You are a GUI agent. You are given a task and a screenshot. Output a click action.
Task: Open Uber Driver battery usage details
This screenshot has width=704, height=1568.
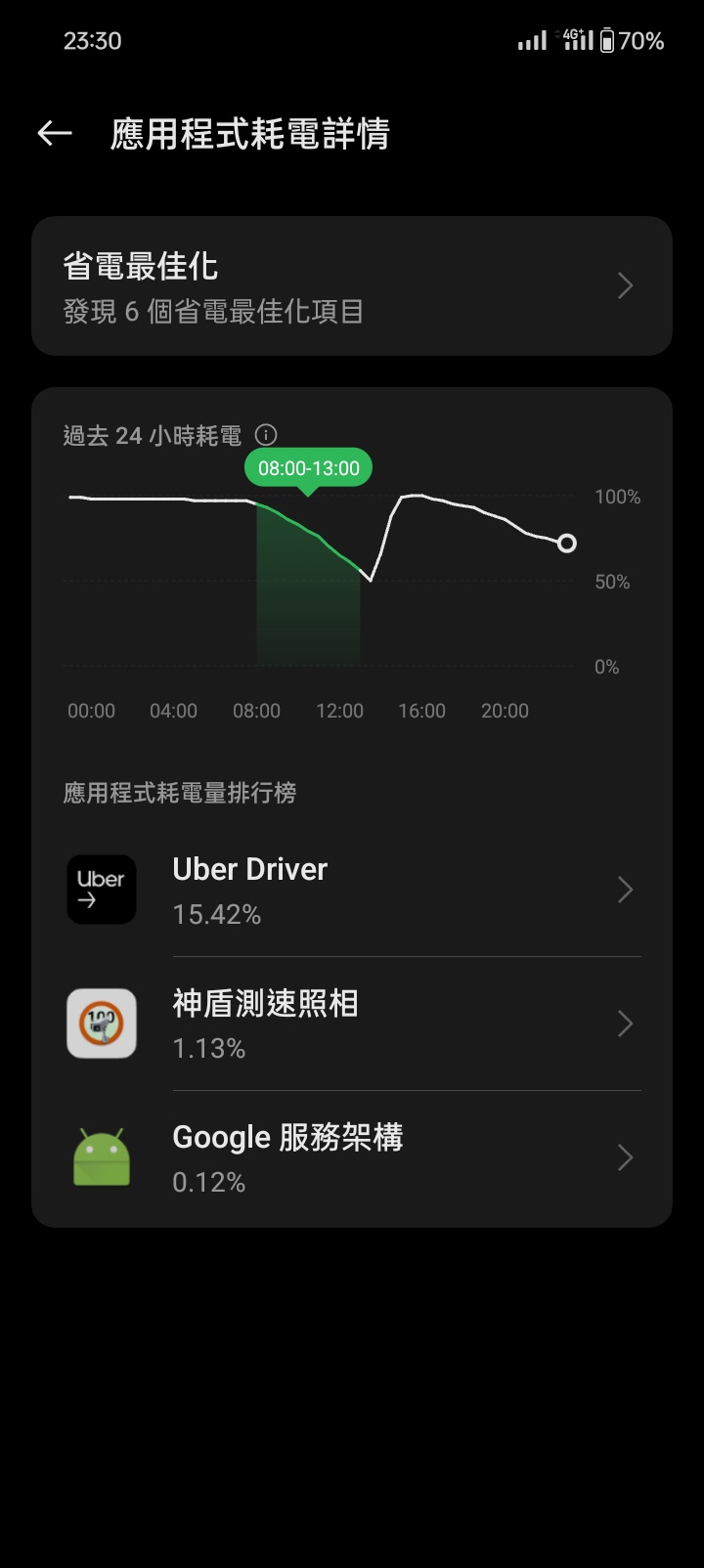point(352,890)
